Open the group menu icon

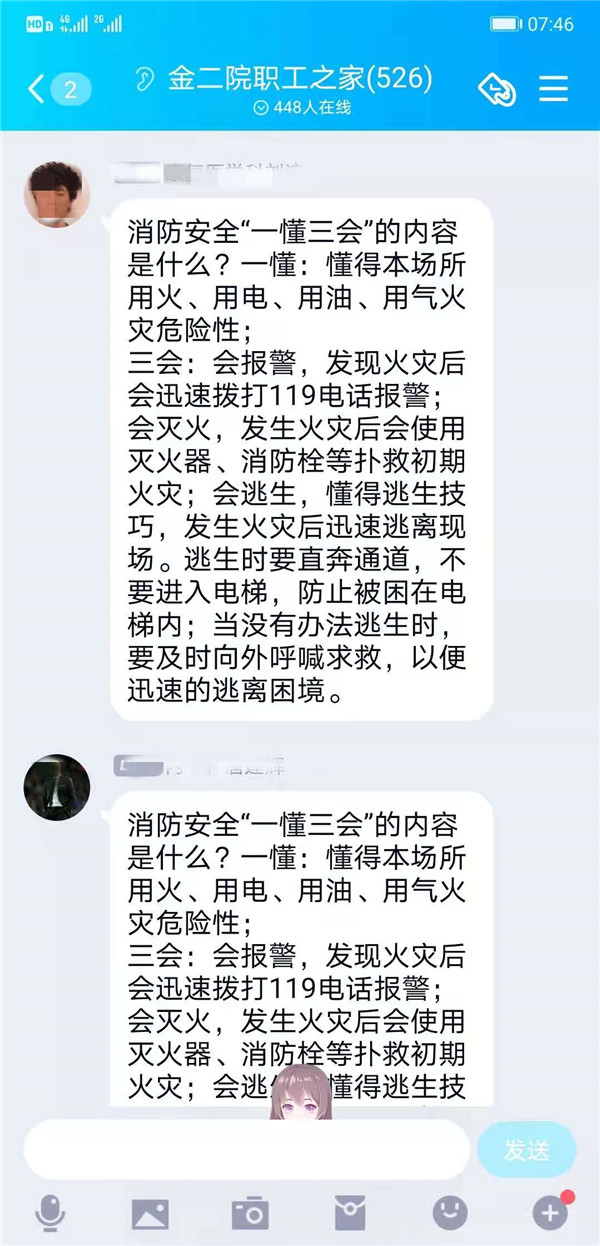tap(553, 89)
